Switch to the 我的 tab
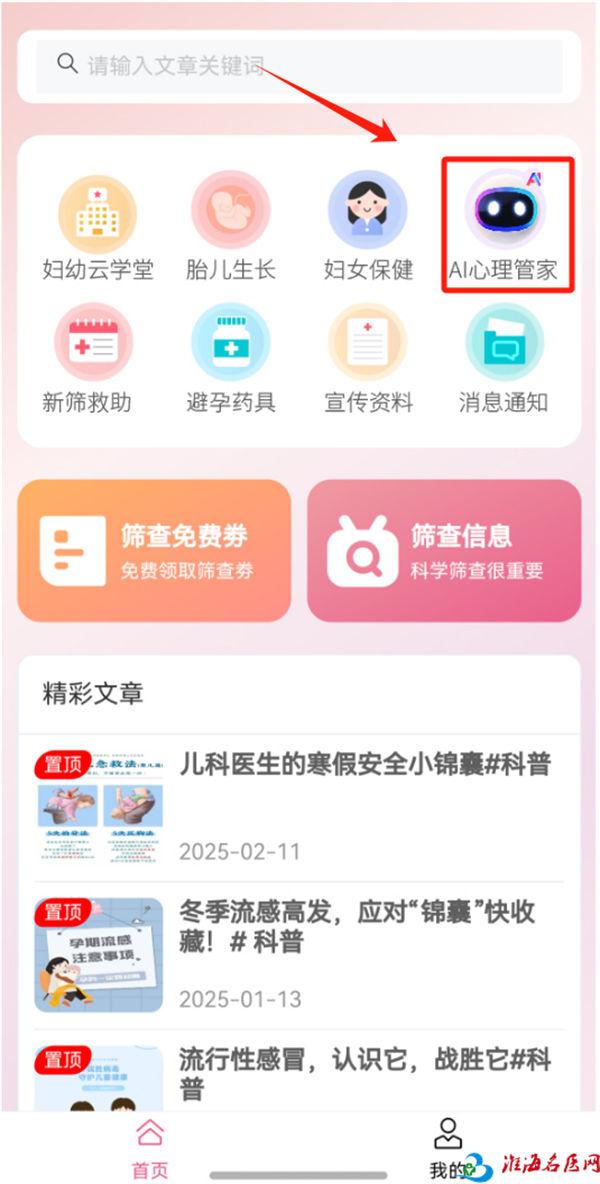This screenshot has width=600, height=1184. pyautogui.click(x=447, y=1148)
